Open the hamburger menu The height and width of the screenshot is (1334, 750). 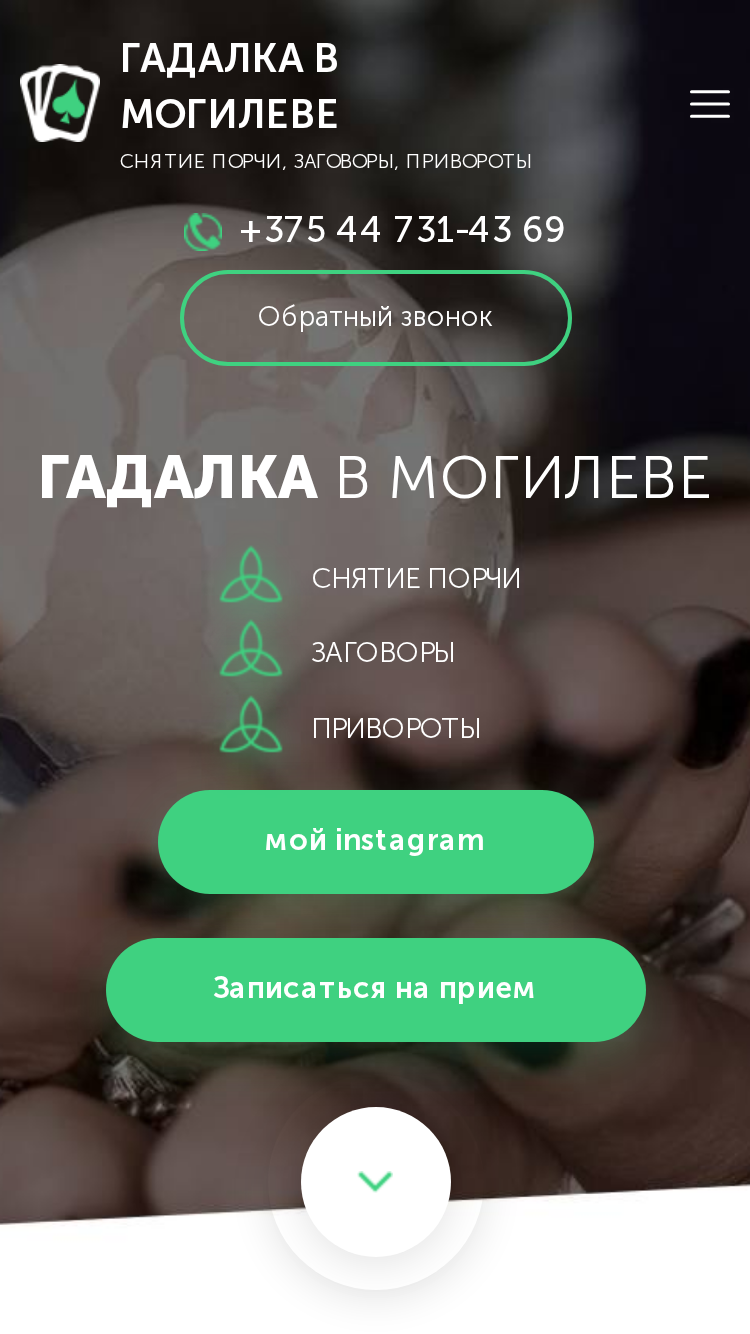point(709,104)
